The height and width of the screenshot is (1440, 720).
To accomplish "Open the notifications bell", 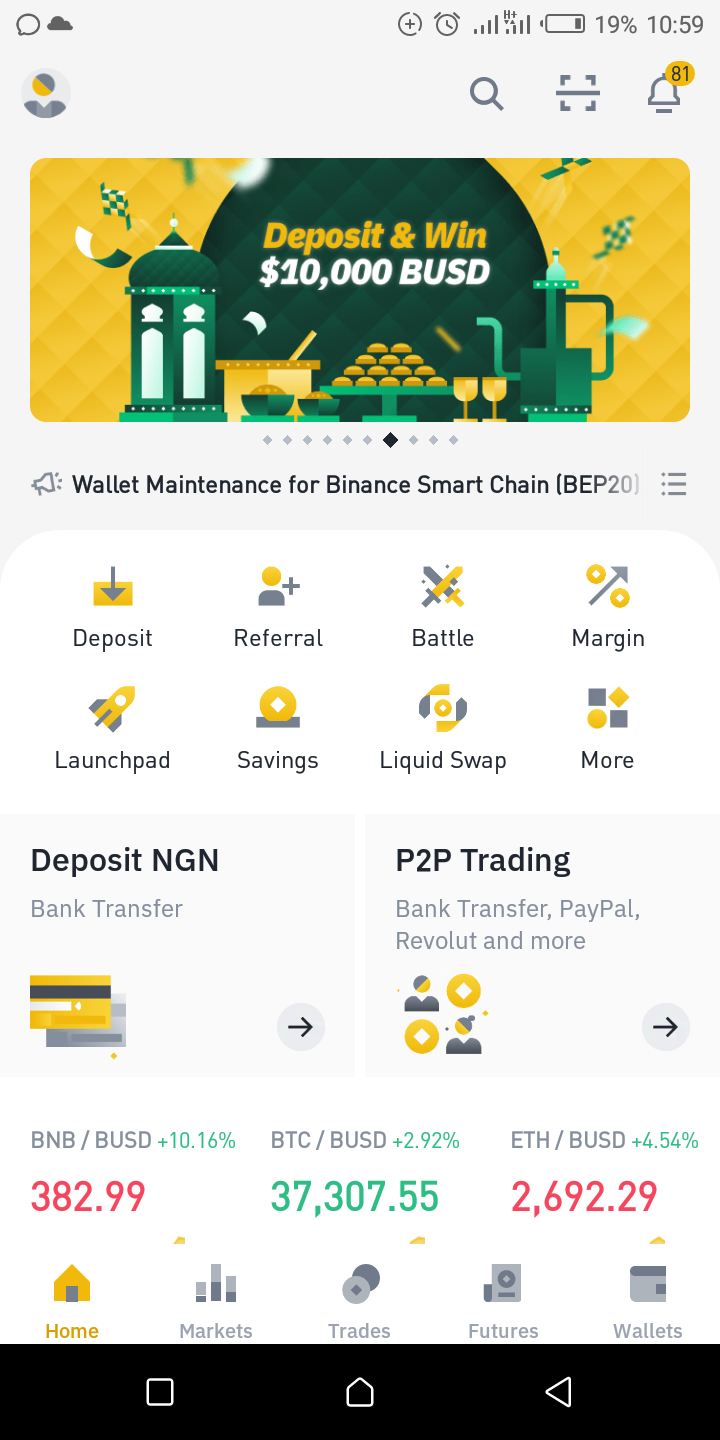I will (x=664, y=94).
